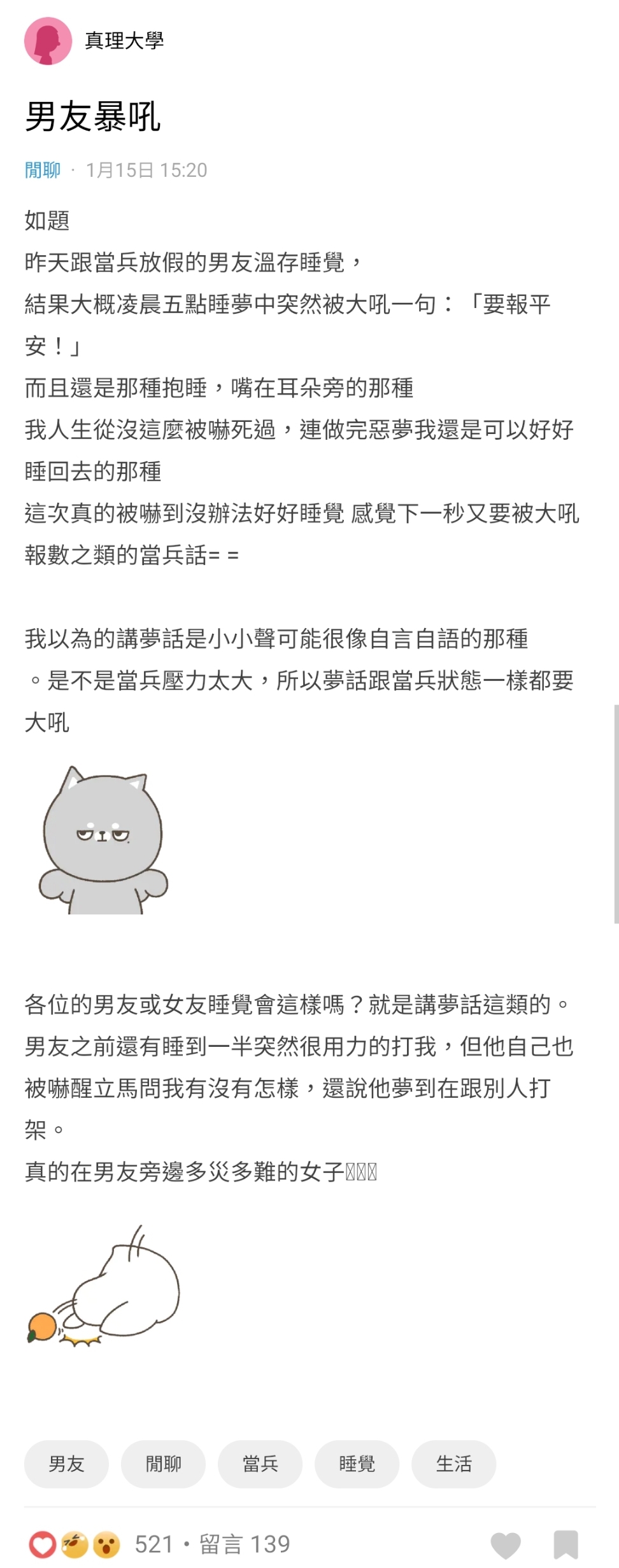
Task: Open the reaction emoji list
Action: tap(75, 1544)
